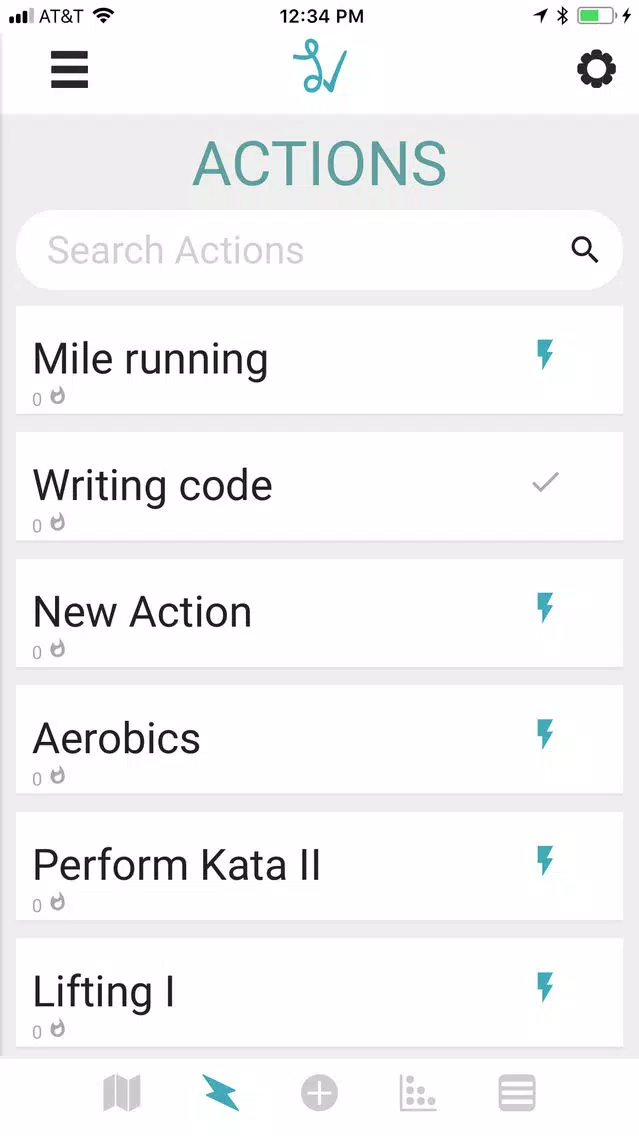Add a new item with the plus tab
The width and height of the screenshot is (639, 1136).
pos(320,1093)
